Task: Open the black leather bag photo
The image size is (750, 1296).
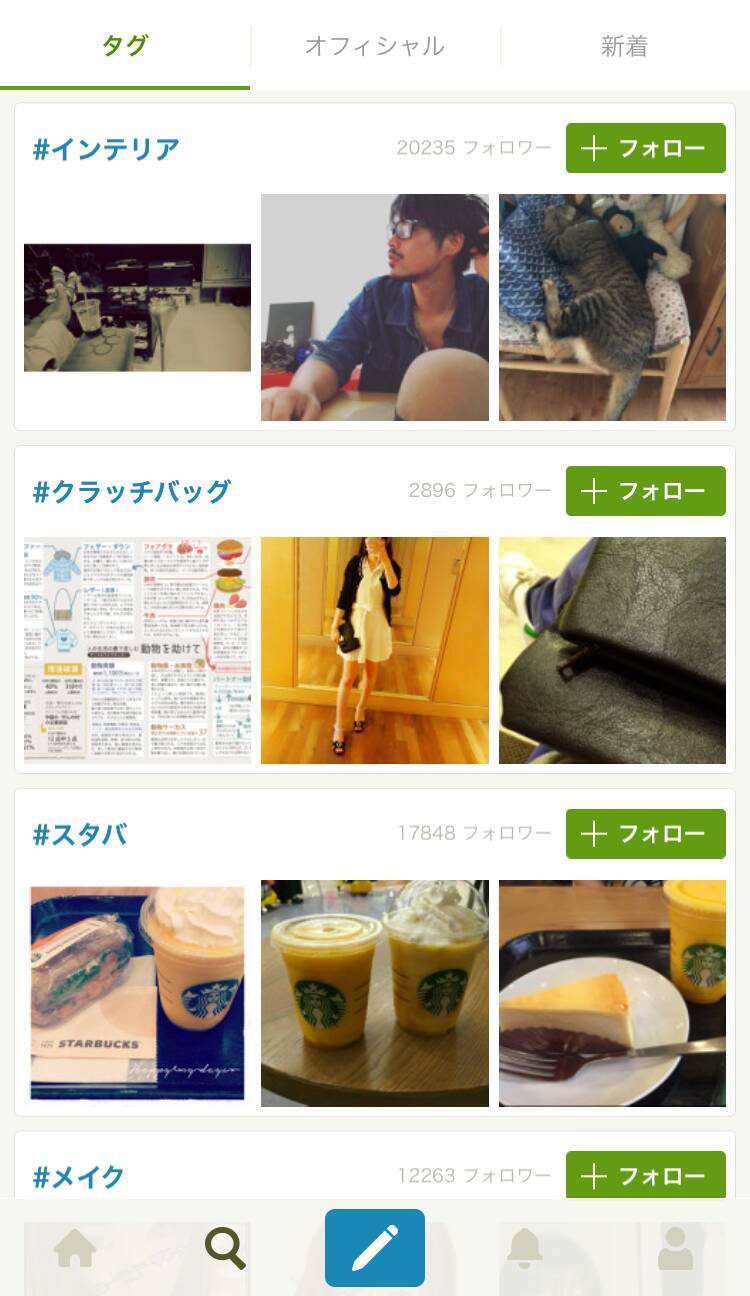Action: coord(612,650)
